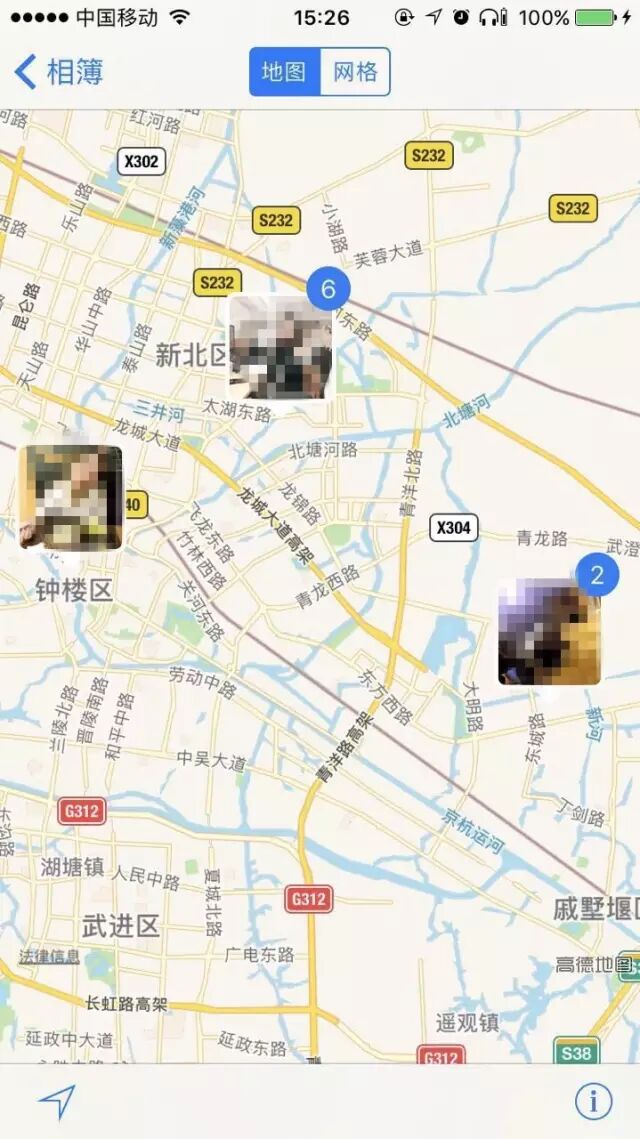Open the map info button
The height and width of the screenshot is (1139, 640).
click(593, 1101)
